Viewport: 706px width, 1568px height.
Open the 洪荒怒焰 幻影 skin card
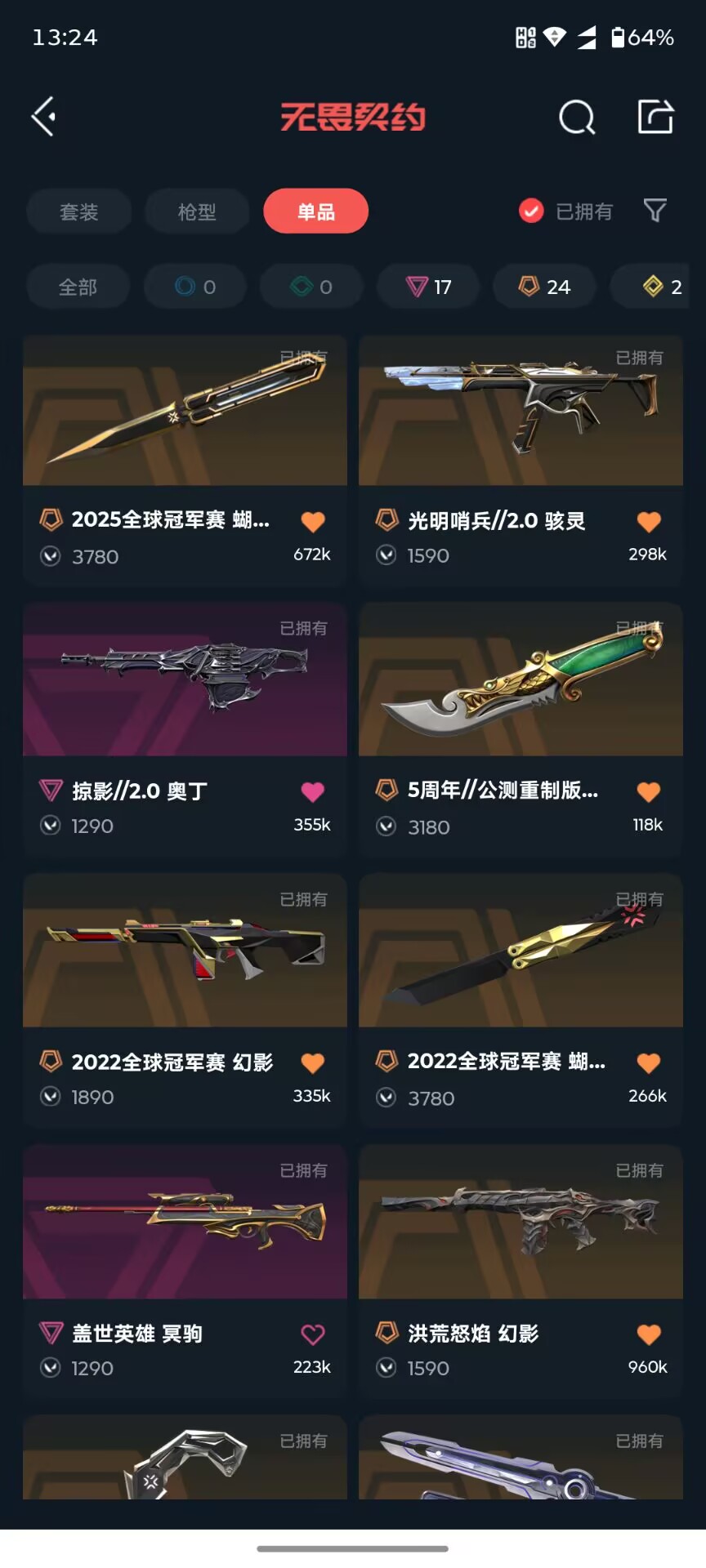pyautogui.click(x=521, y=1271)
